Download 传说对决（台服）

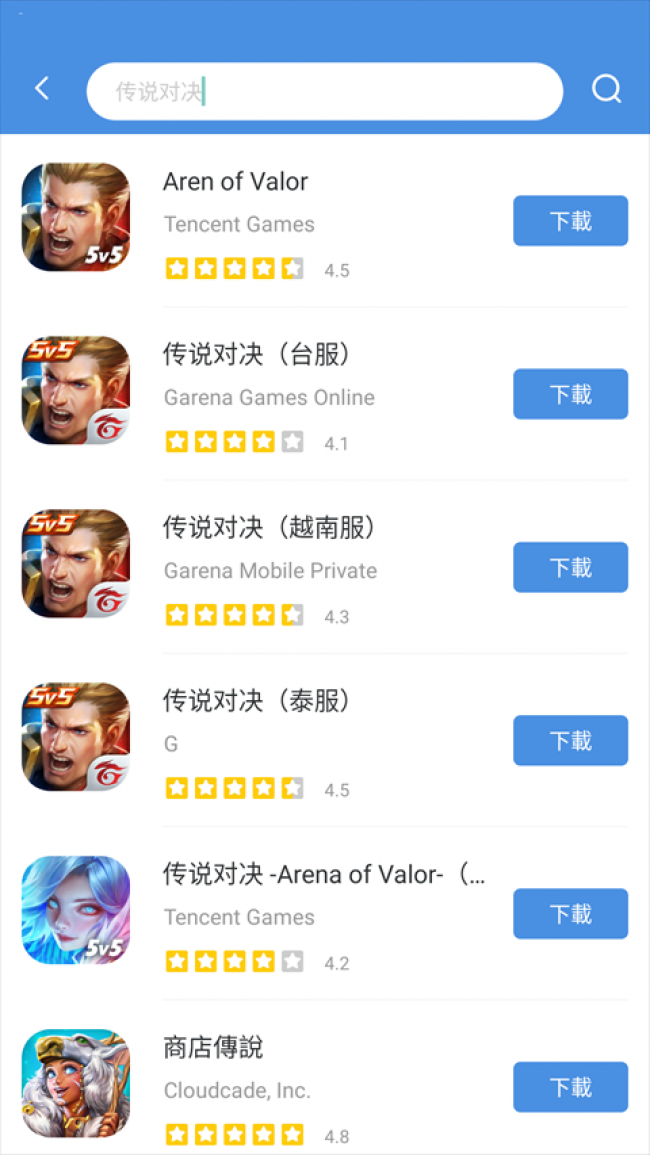(x=570, y=394)
